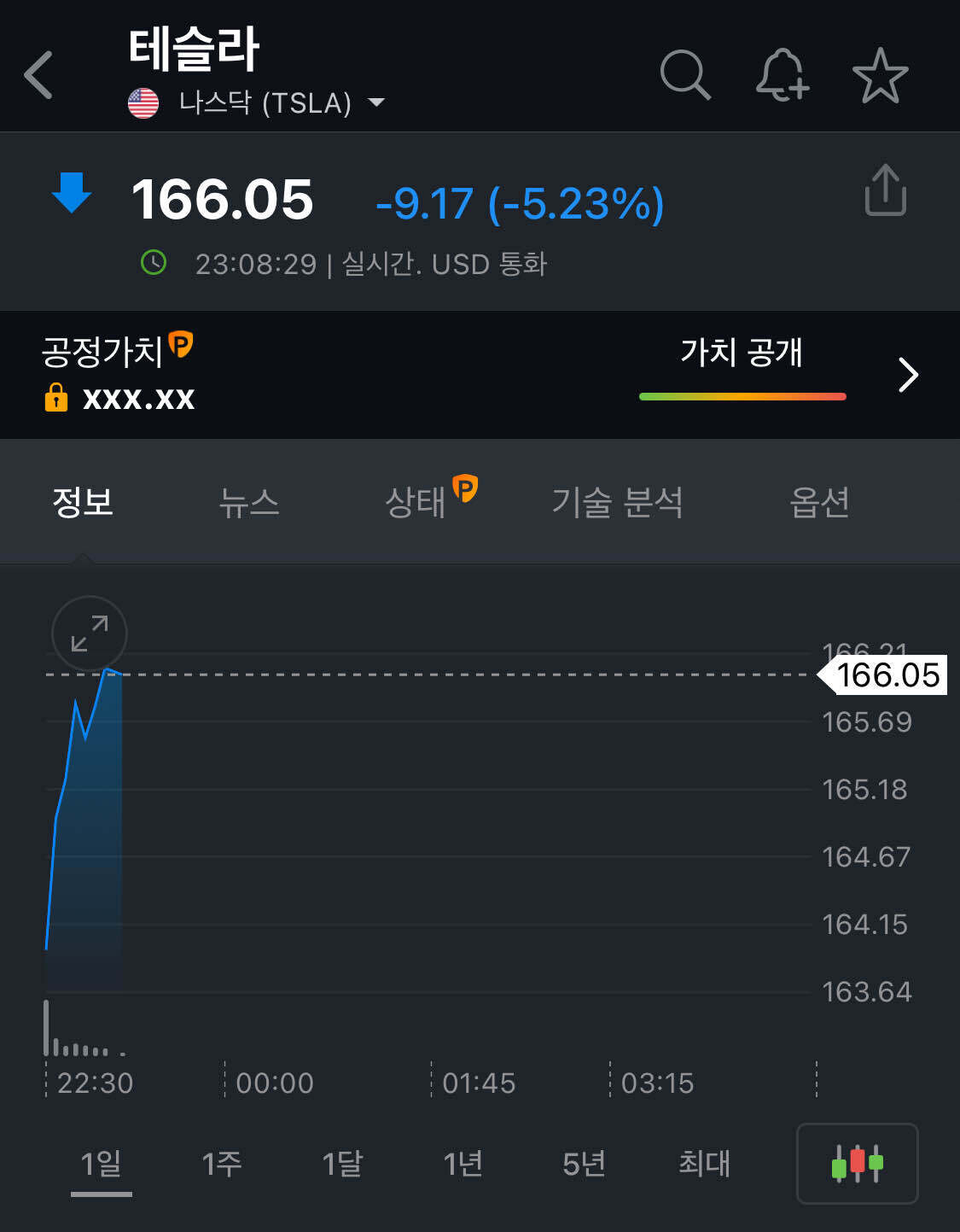Image resolution: width=960 pixels, height=1232 pixels.
Task: Open the 나스닥 (TSLA) exchange dropdown
Action: pyautogui.click(x=267, y=102)
